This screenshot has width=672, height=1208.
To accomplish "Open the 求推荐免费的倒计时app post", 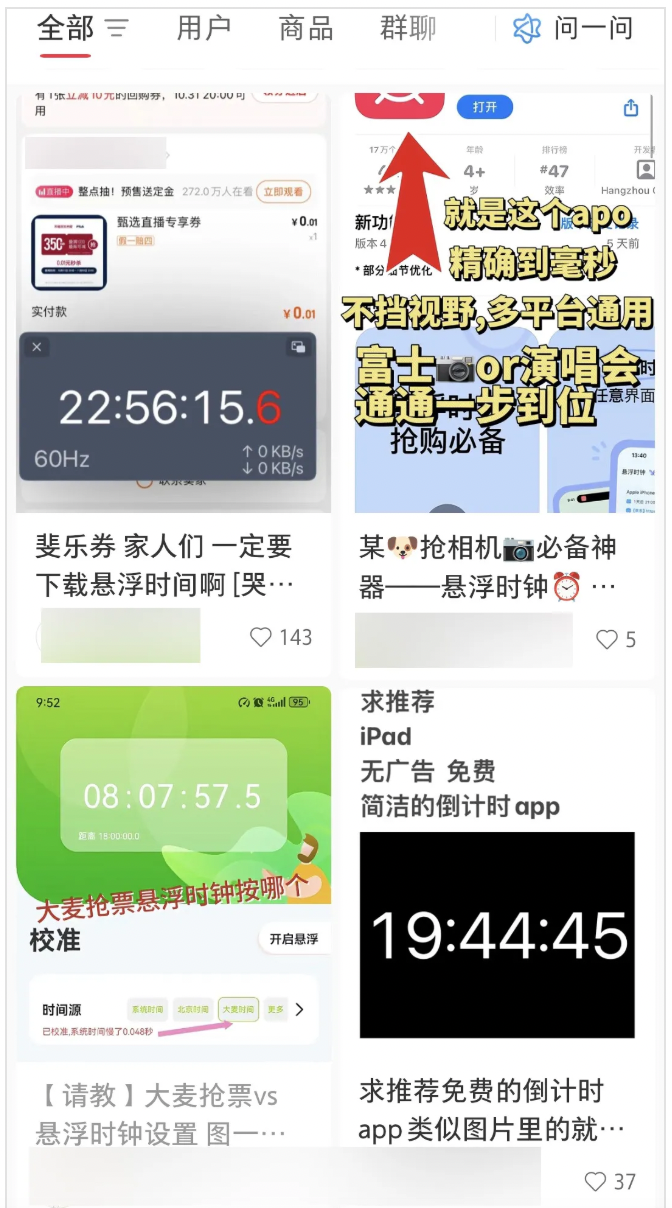I will point(495,1110).
